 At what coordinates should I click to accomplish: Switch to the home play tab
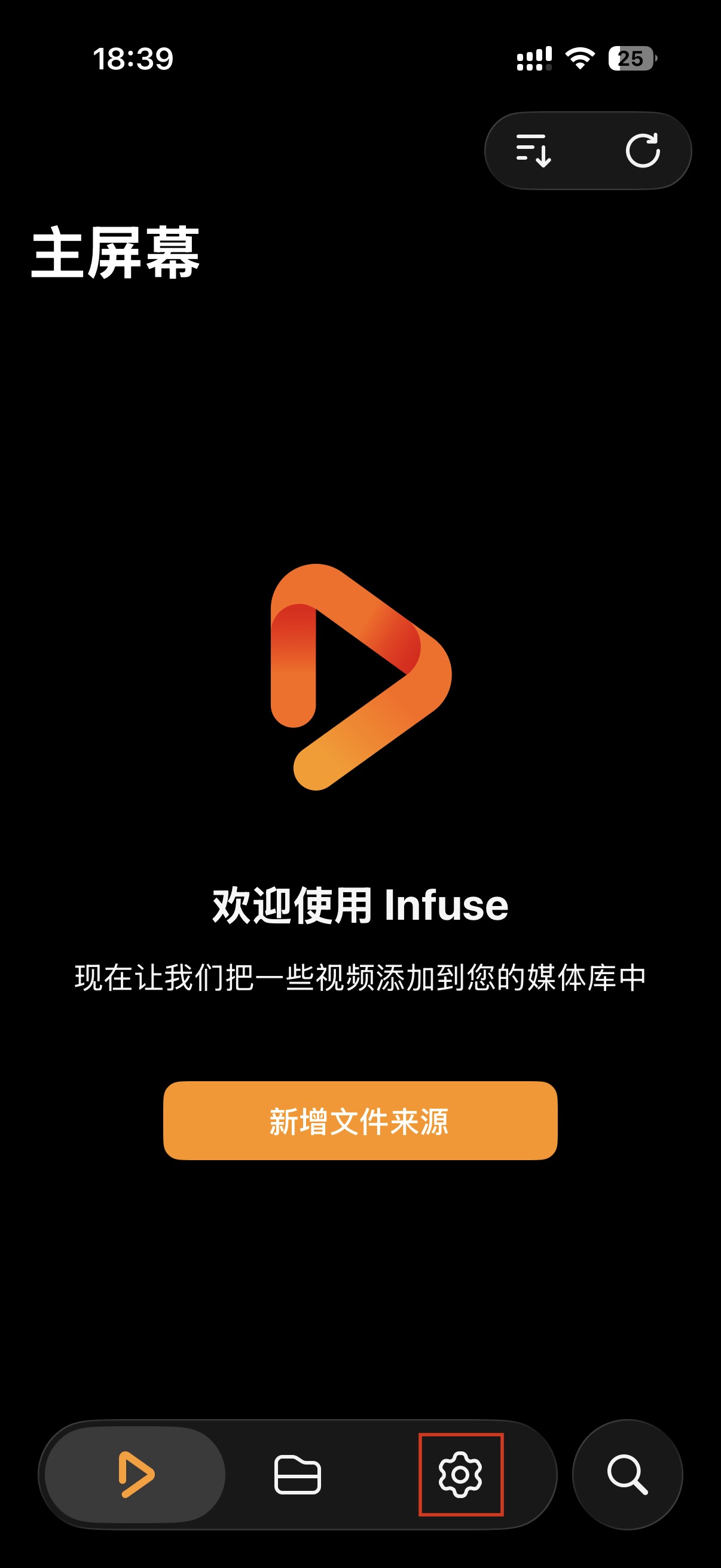135,1474
